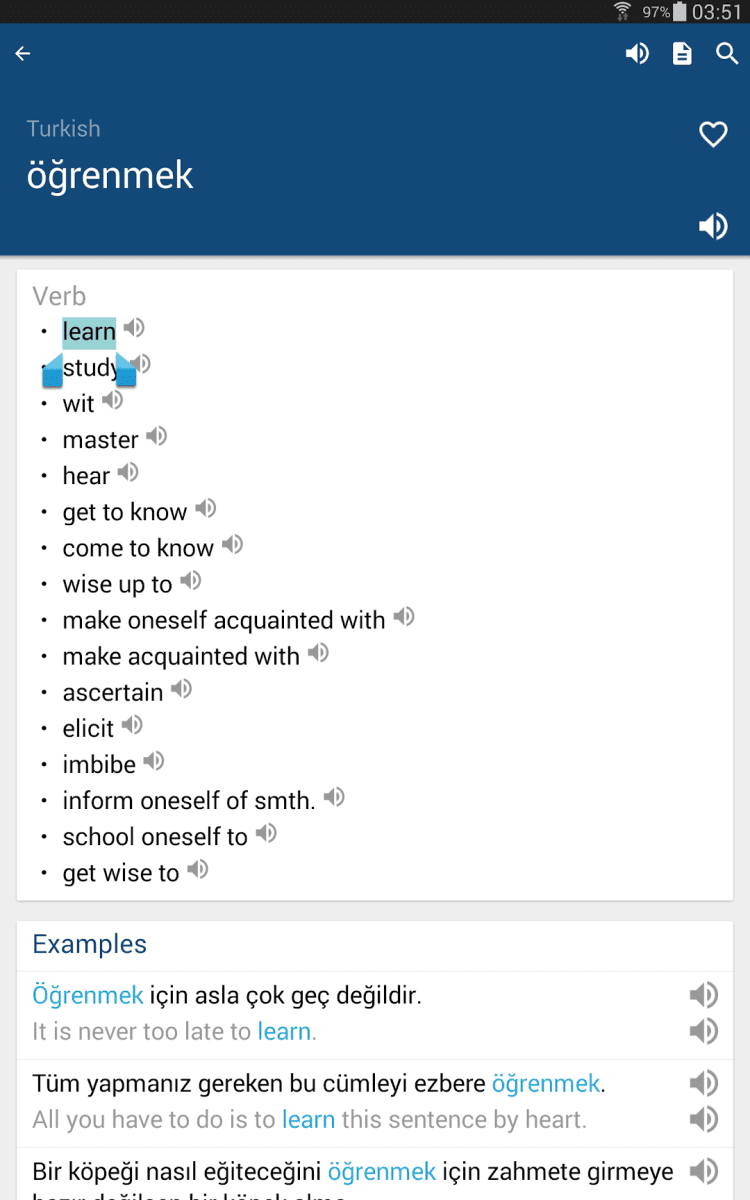Open the linked word öğrenmek in the ezbere sentence
This screenshot has width=750, height=1200.
546,1084
